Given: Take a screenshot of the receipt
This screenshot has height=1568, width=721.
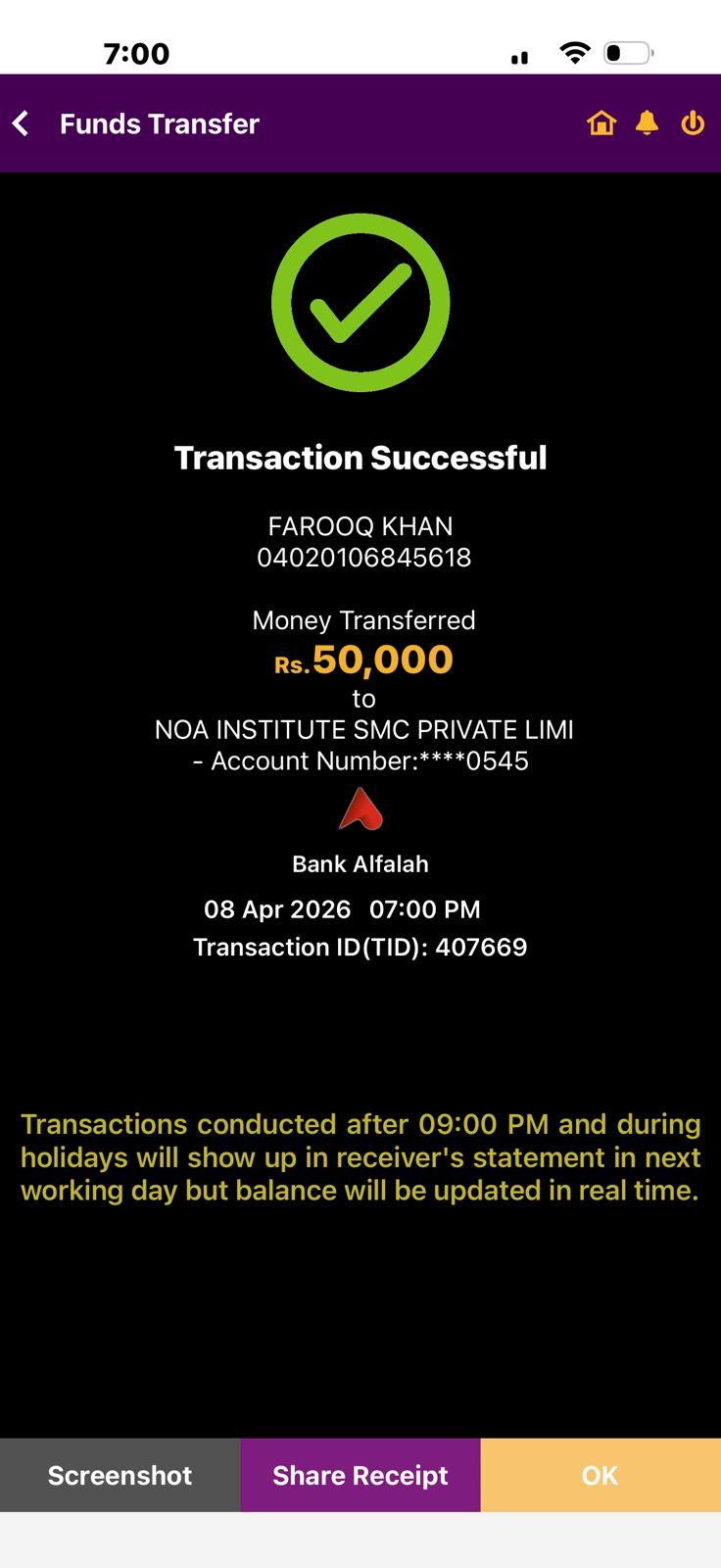Looking at the screenshot, I should click(x=120, y=1475).
